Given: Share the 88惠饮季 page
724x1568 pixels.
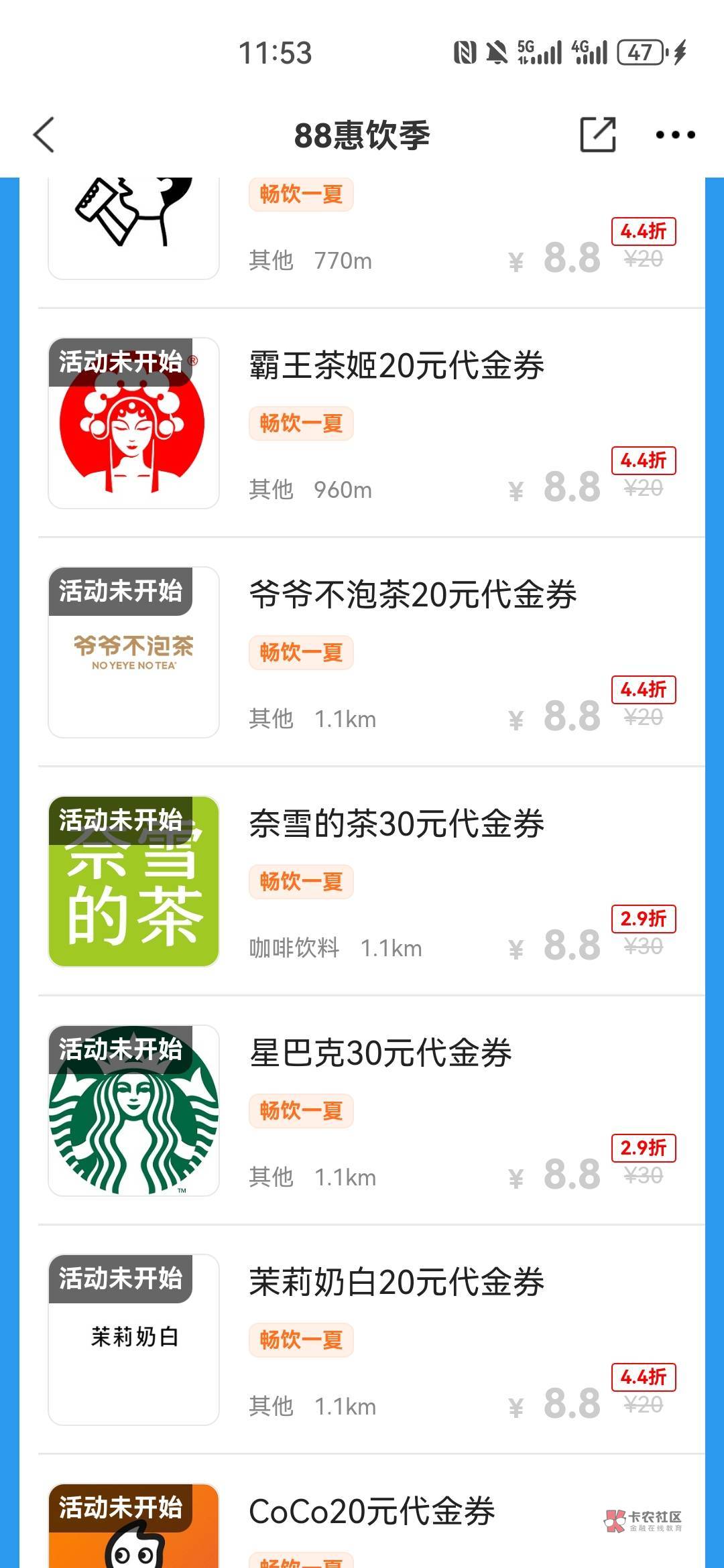Looking at the screenshot, I should coord(598,135).
